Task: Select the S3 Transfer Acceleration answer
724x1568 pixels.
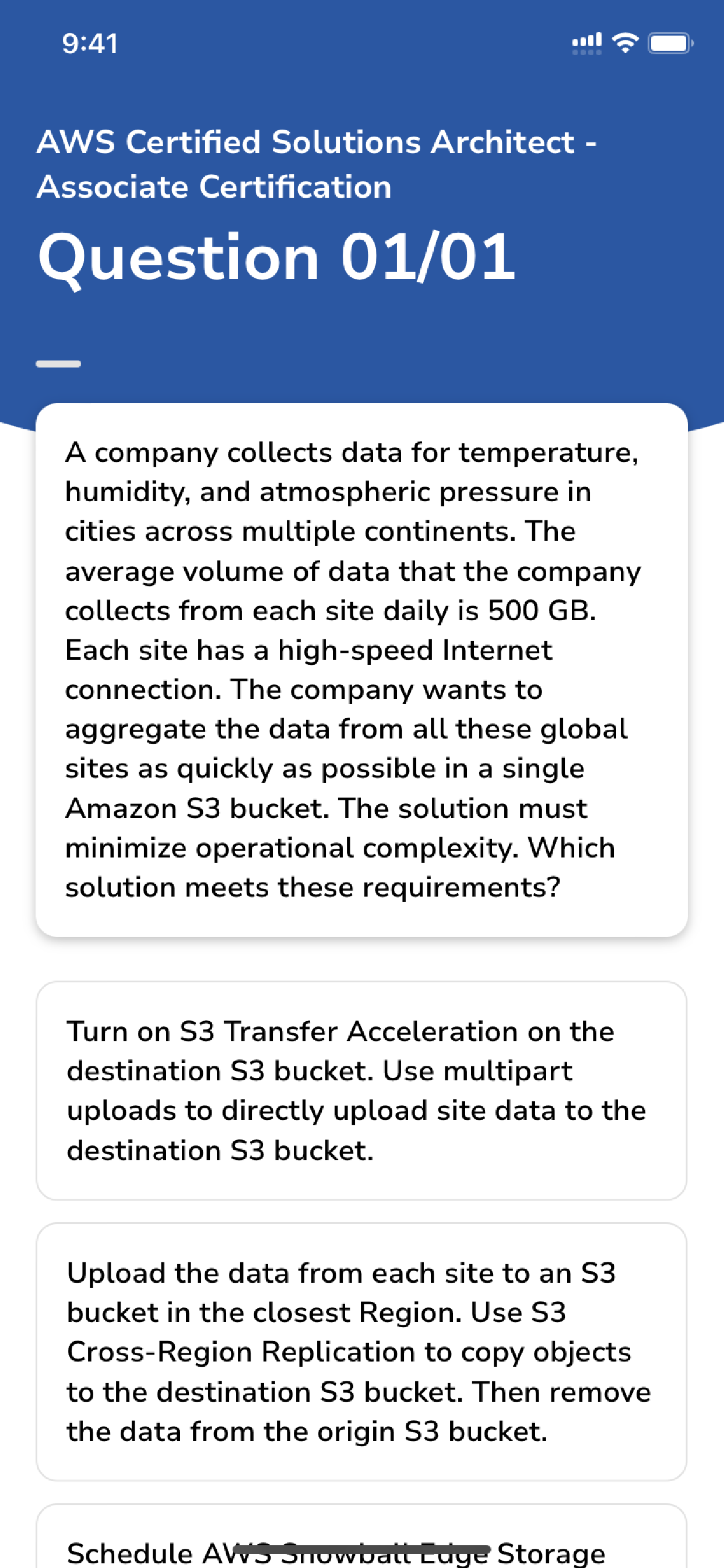Action: pyautogui.click(x=361, y=1090)
